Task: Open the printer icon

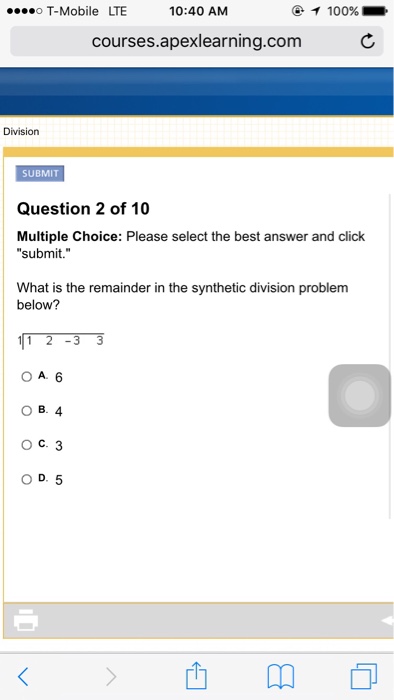Action: [26, 620]
